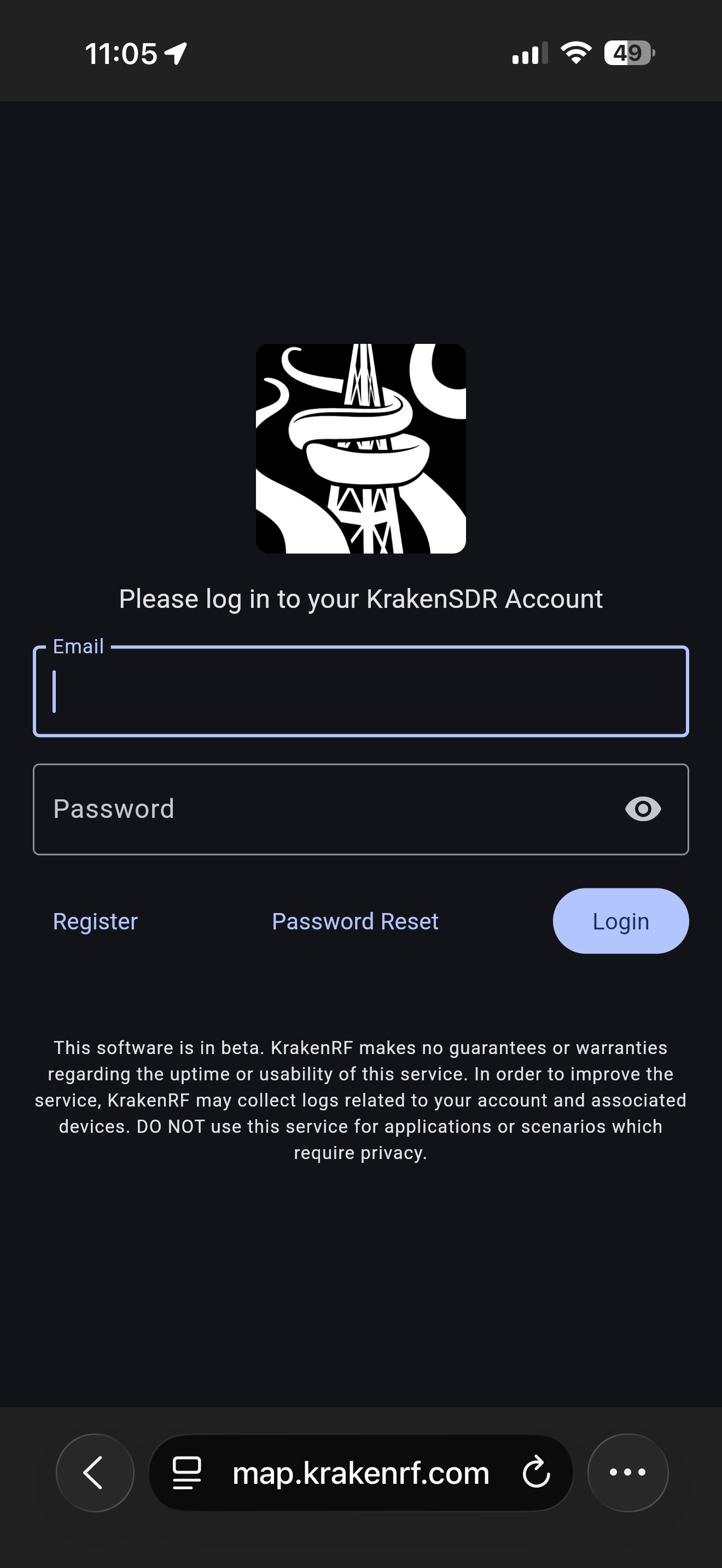This screenshot has width=722, height=1568.
Task: Tap the Login button
Action: click(620, 921)
